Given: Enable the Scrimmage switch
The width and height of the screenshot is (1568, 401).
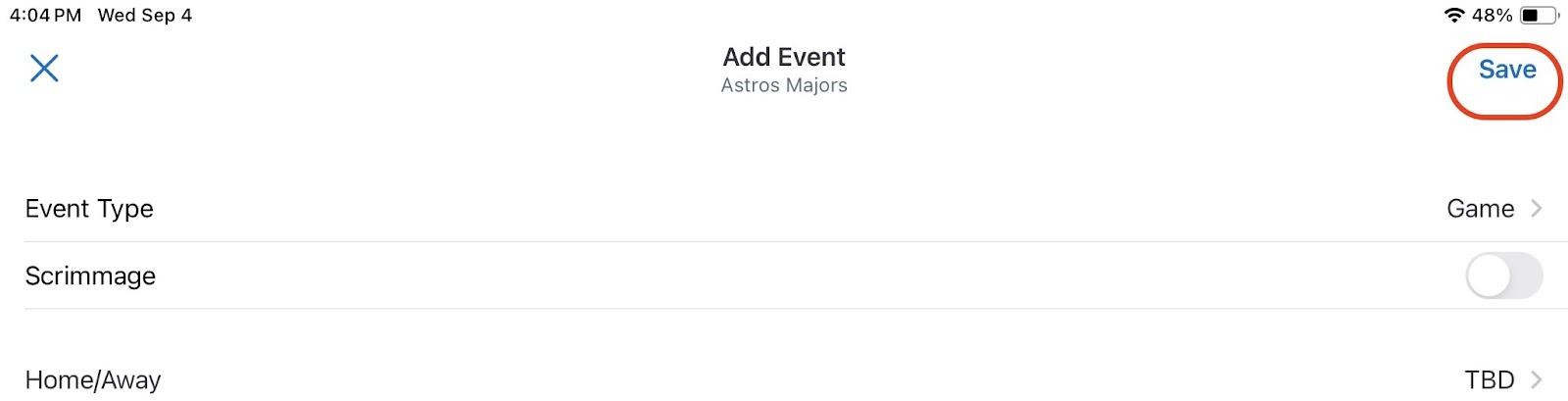Looking at the screenshot, I should click(1502, 276).
